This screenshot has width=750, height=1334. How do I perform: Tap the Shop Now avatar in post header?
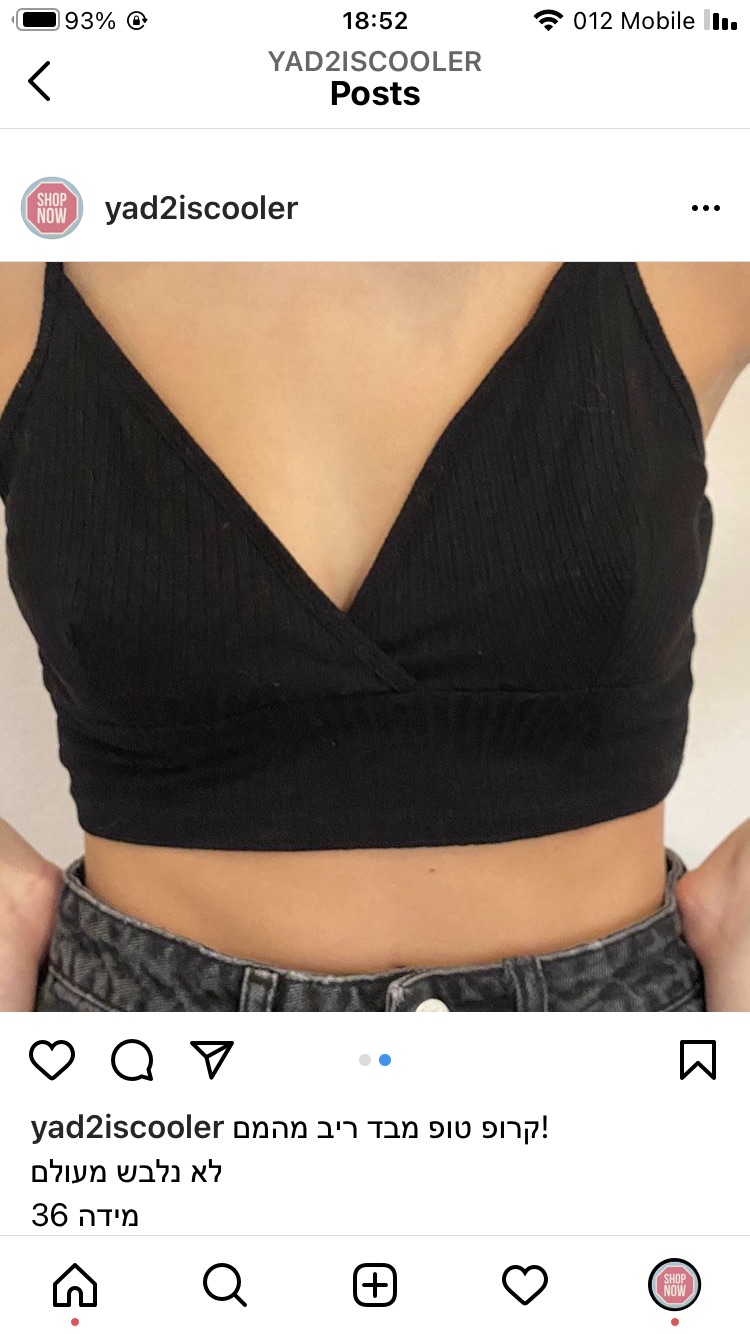tap(52, 208)
